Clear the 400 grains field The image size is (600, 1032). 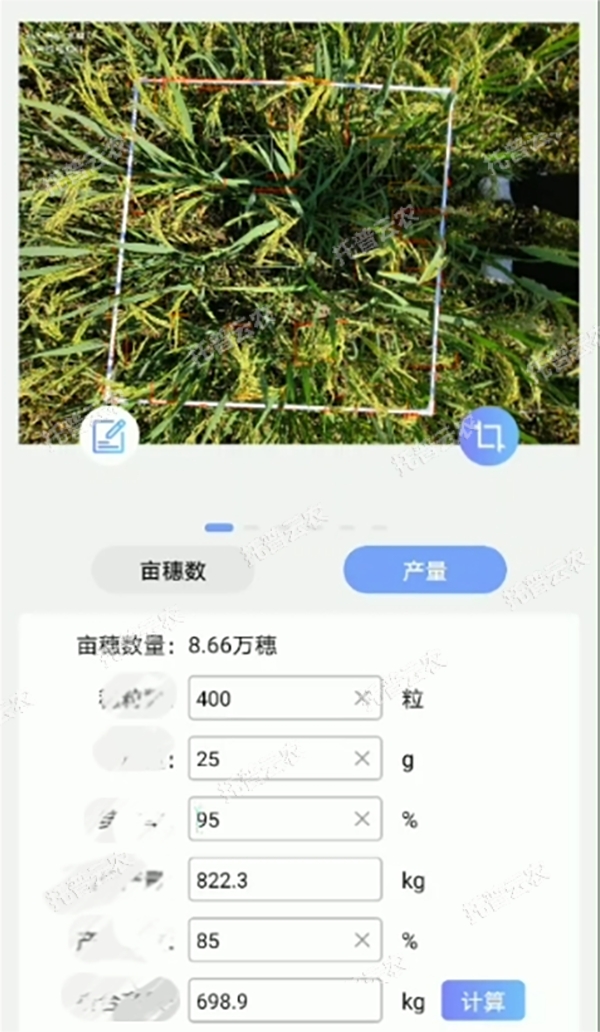(x=362, y=698)
